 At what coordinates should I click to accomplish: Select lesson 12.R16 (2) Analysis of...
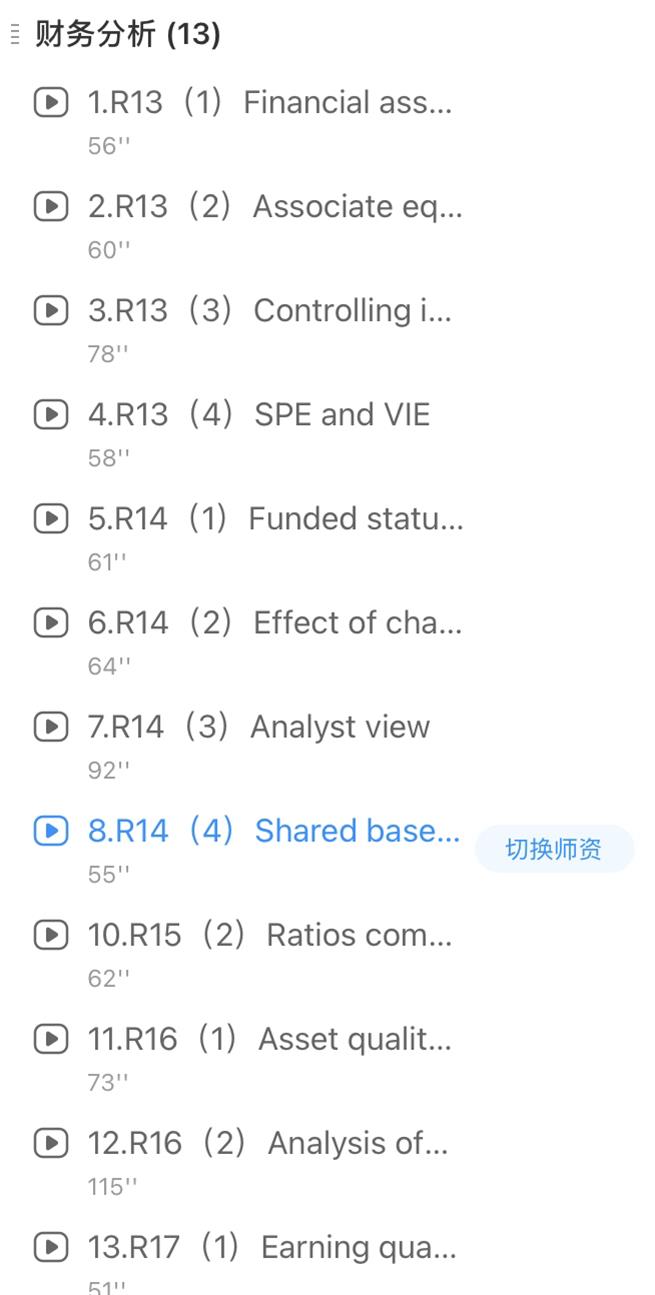268,1143
